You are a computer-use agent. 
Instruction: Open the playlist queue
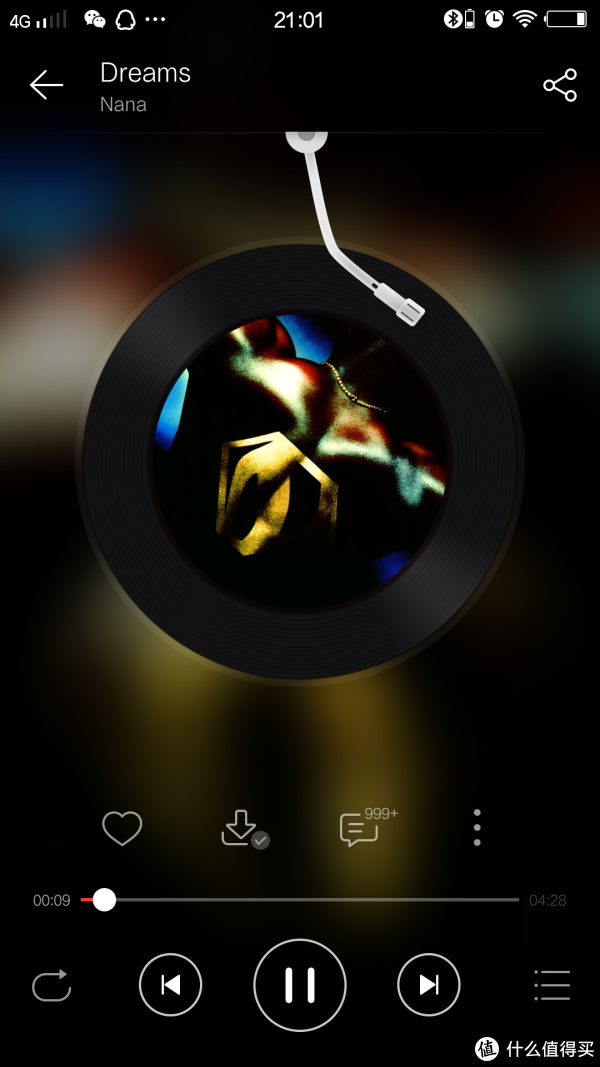coord(551,985)
